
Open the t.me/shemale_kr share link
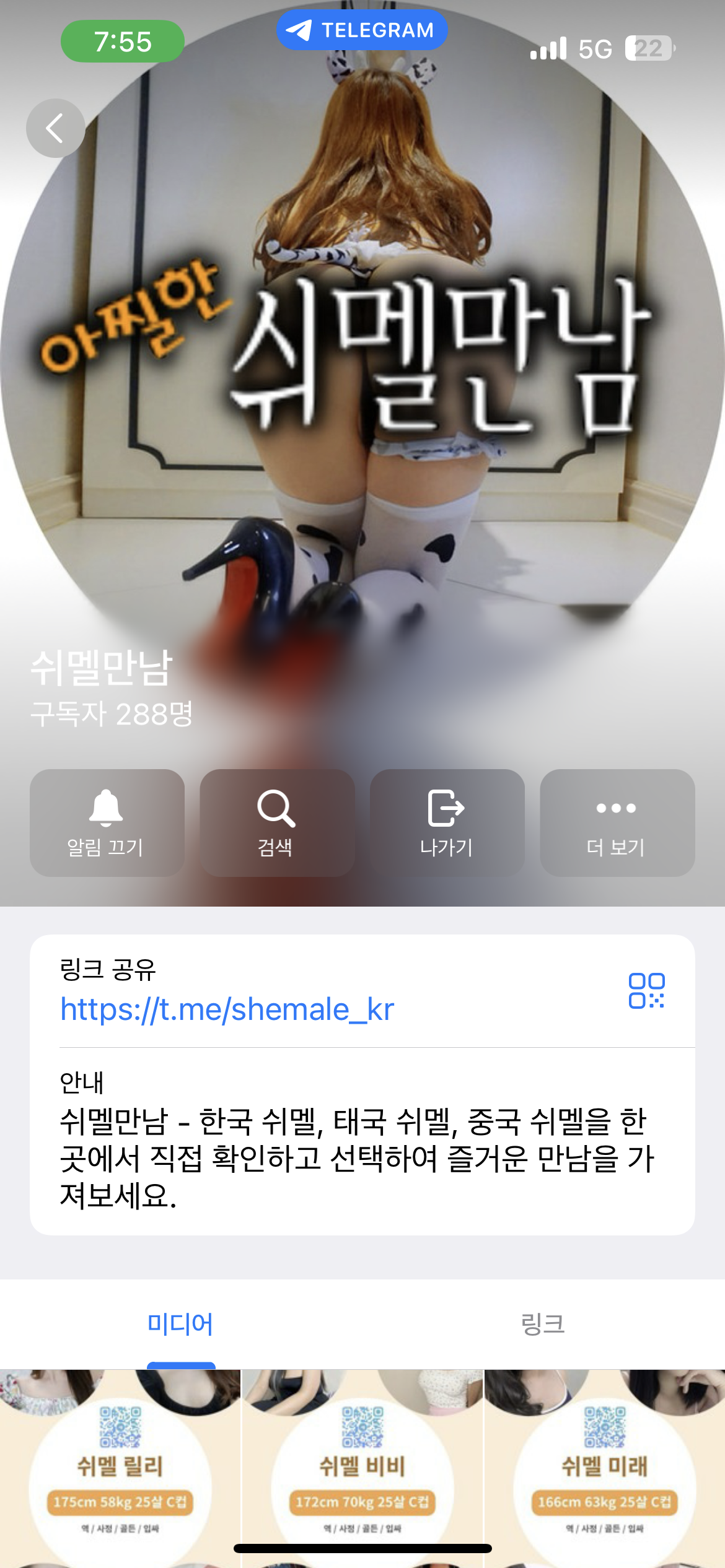(x=227, y=1009)
